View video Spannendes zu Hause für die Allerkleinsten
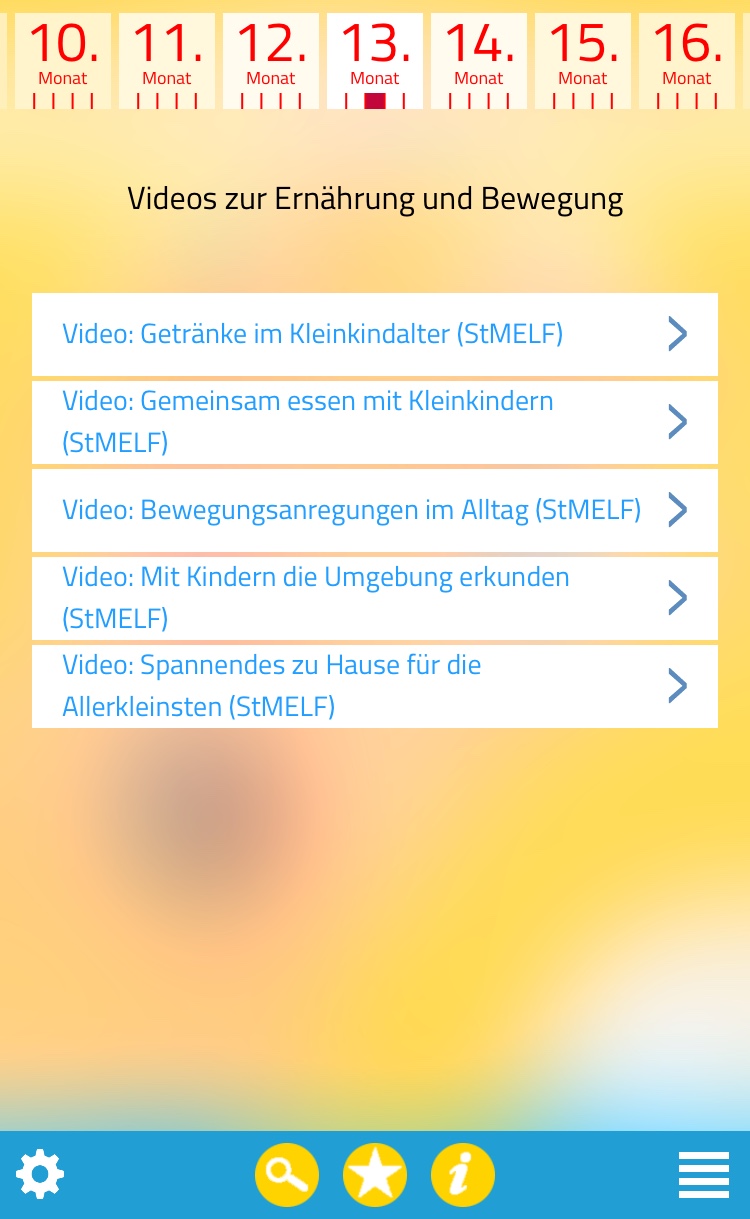The width and height of the screenshot is (750, 1219). click(375, 686)
